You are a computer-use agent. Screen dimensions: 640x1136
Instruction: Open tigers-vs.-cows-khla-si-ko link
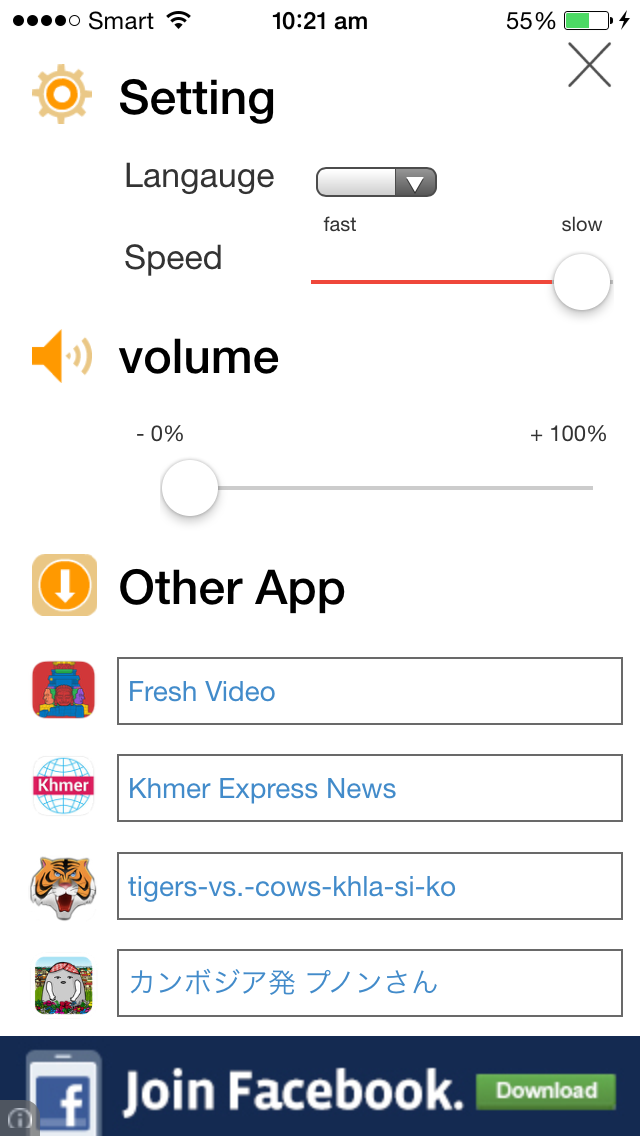(x=370, y=886)
